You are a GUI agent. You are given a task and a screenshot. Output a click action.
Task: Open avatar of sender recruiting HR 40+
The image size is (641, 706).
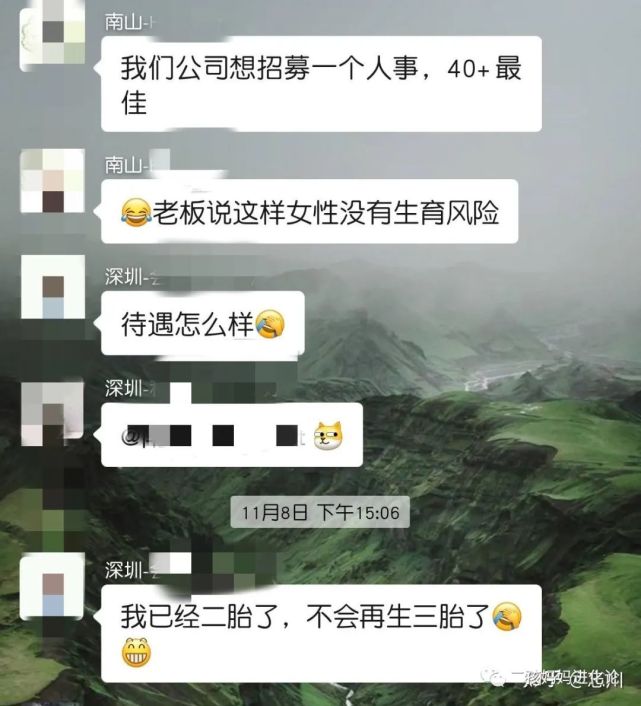tap(52, 35)
